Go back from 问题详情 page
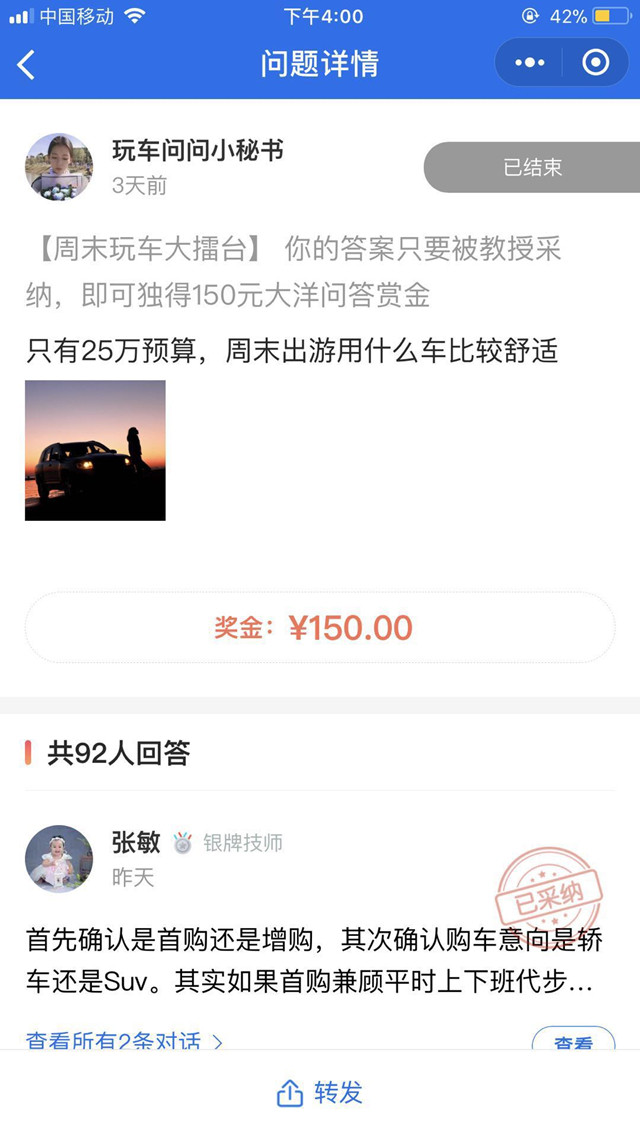 point(27,64)
